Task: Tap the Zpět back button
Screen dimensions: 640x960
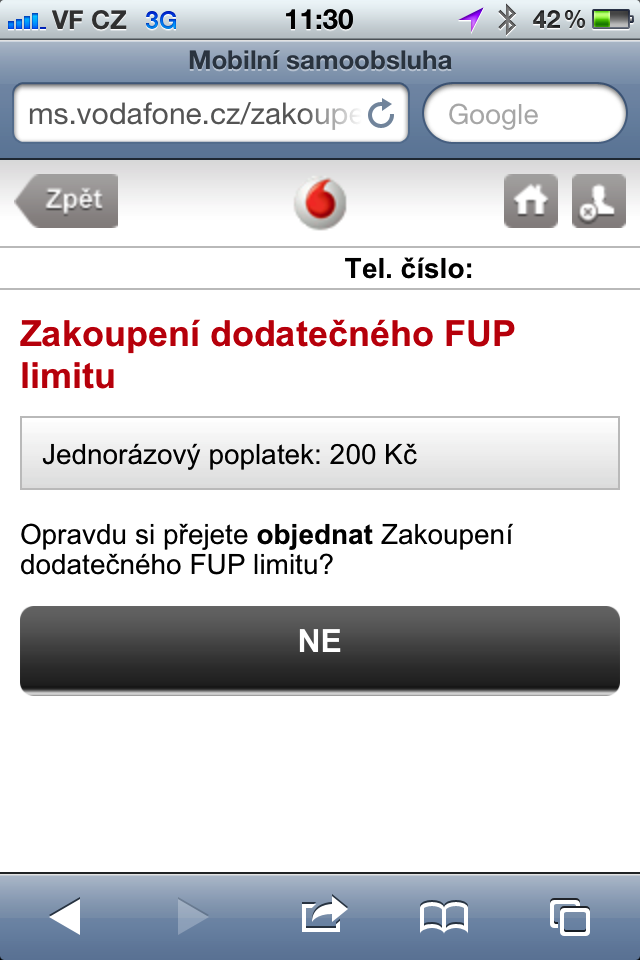Action: click(x=68, y=200)
